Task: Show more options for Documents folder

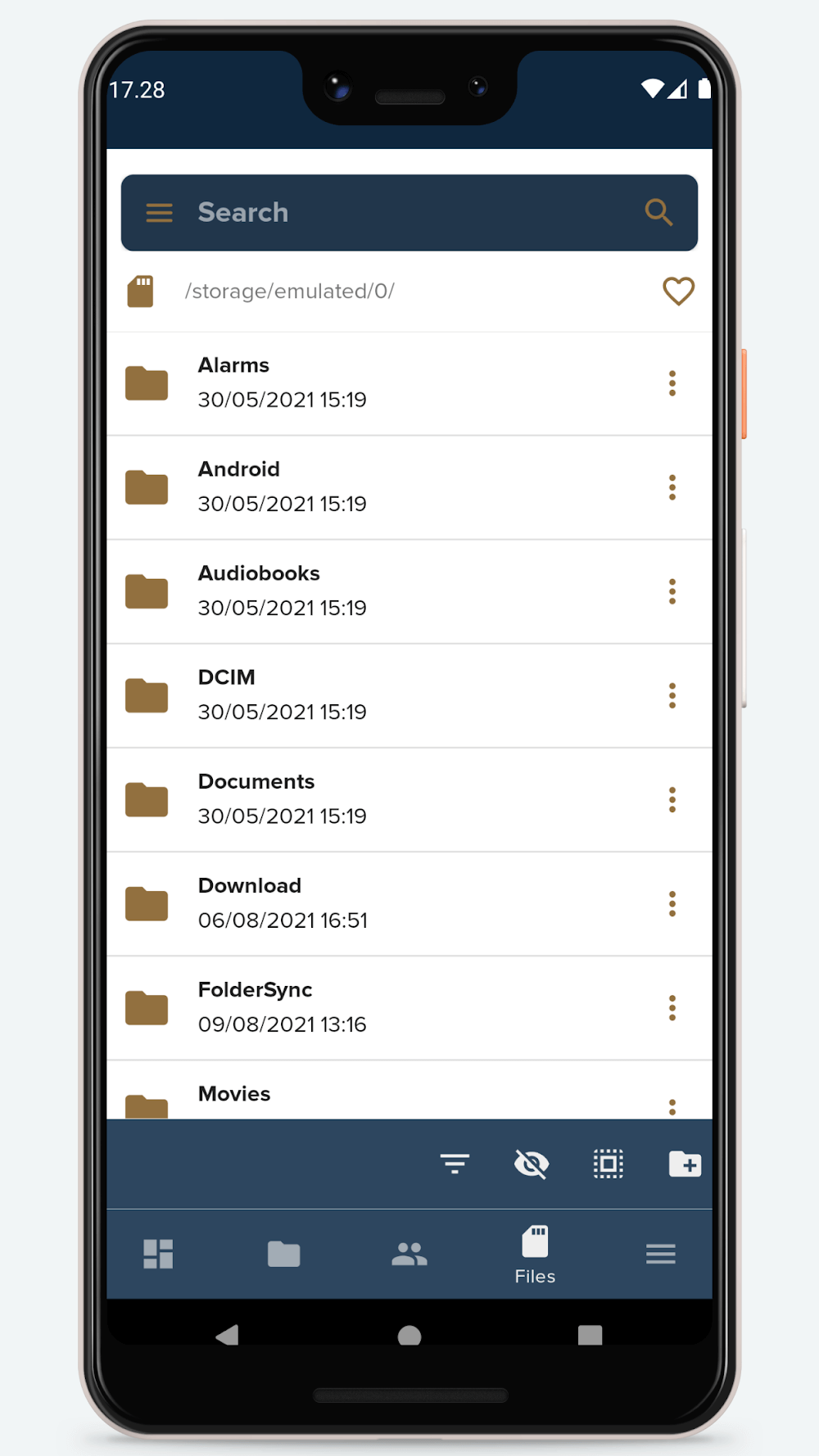Action: (672, 799)
